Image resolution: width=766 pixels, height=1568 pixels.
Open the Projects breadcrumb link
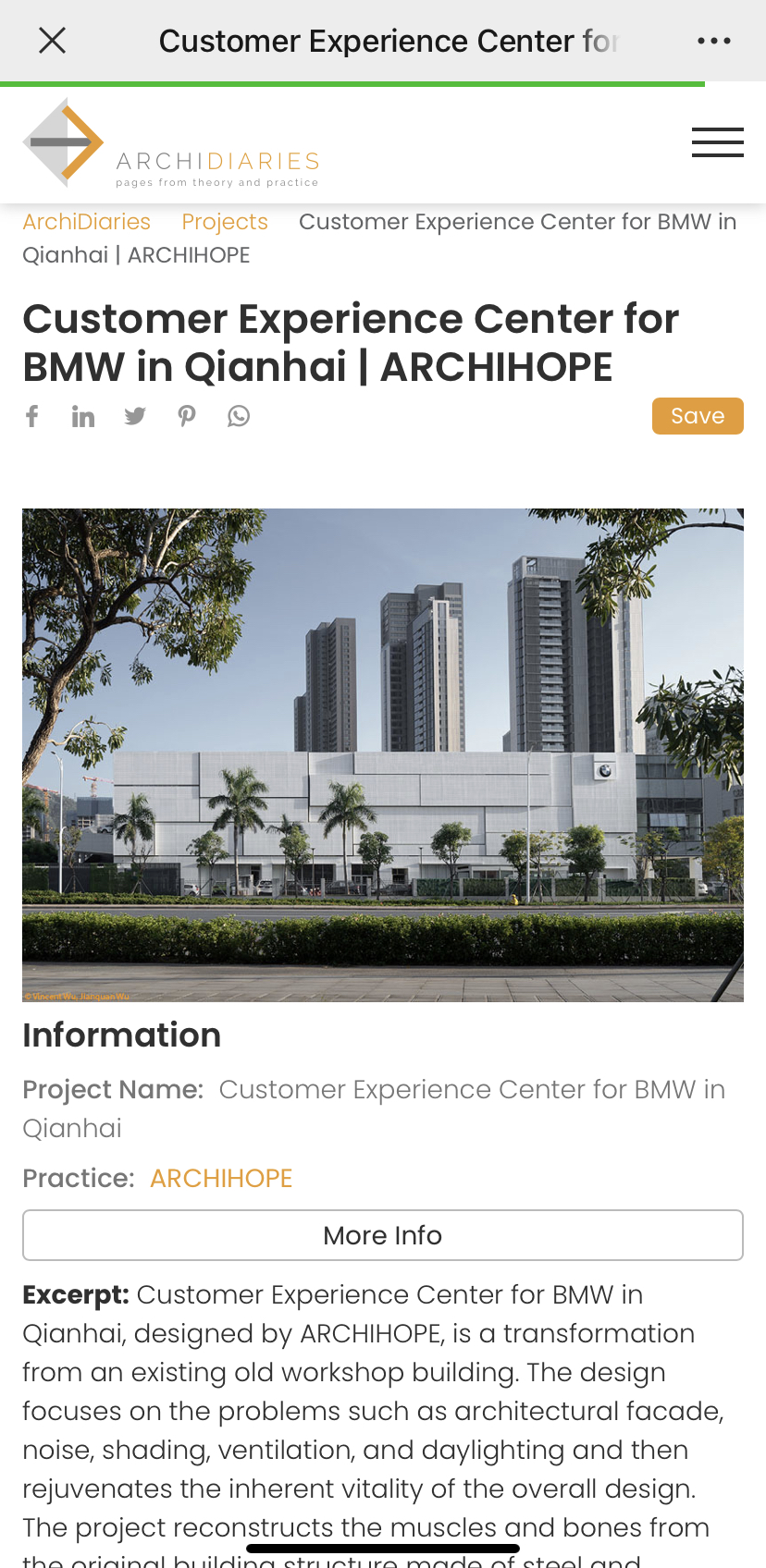tap(225, 222)
